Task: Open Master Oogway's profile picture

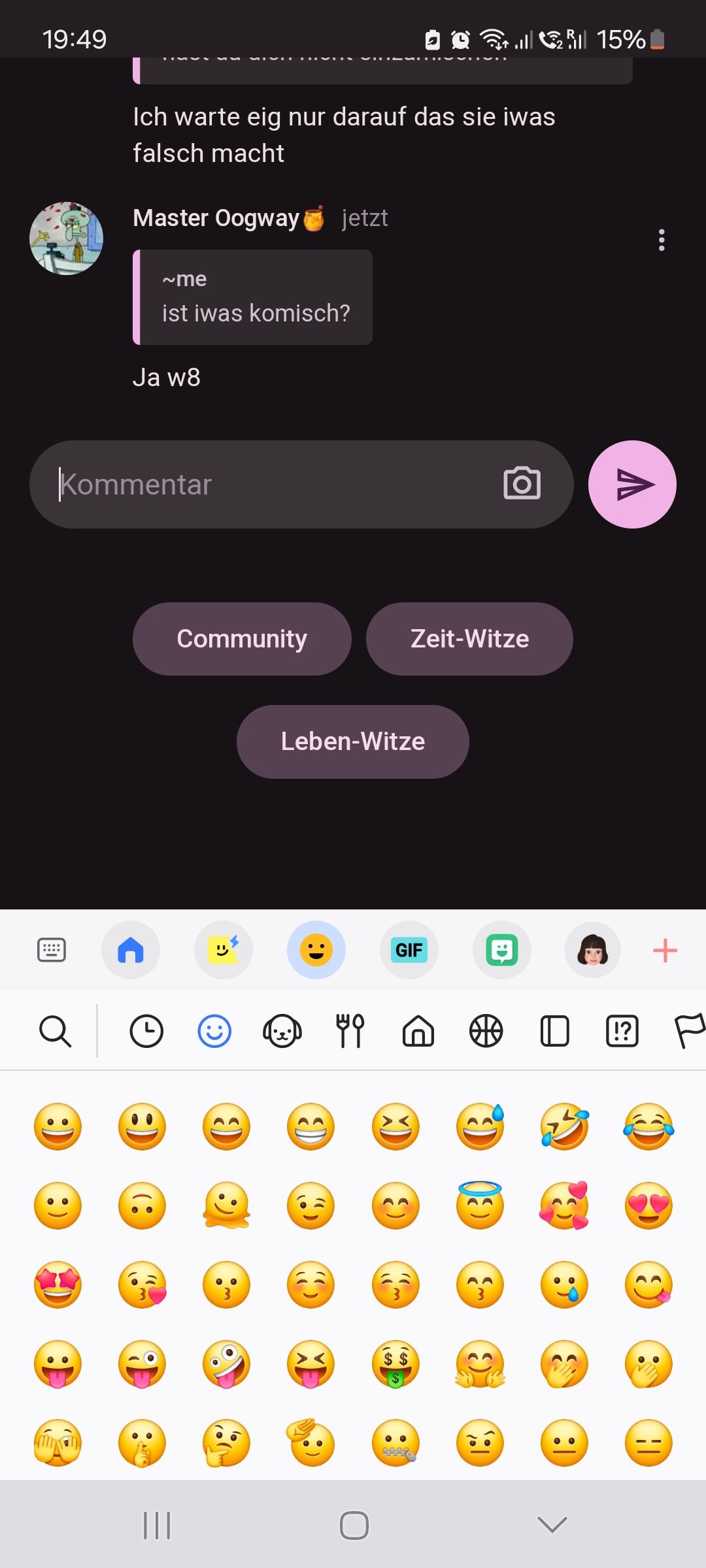Action: click(x=67, y=238)
